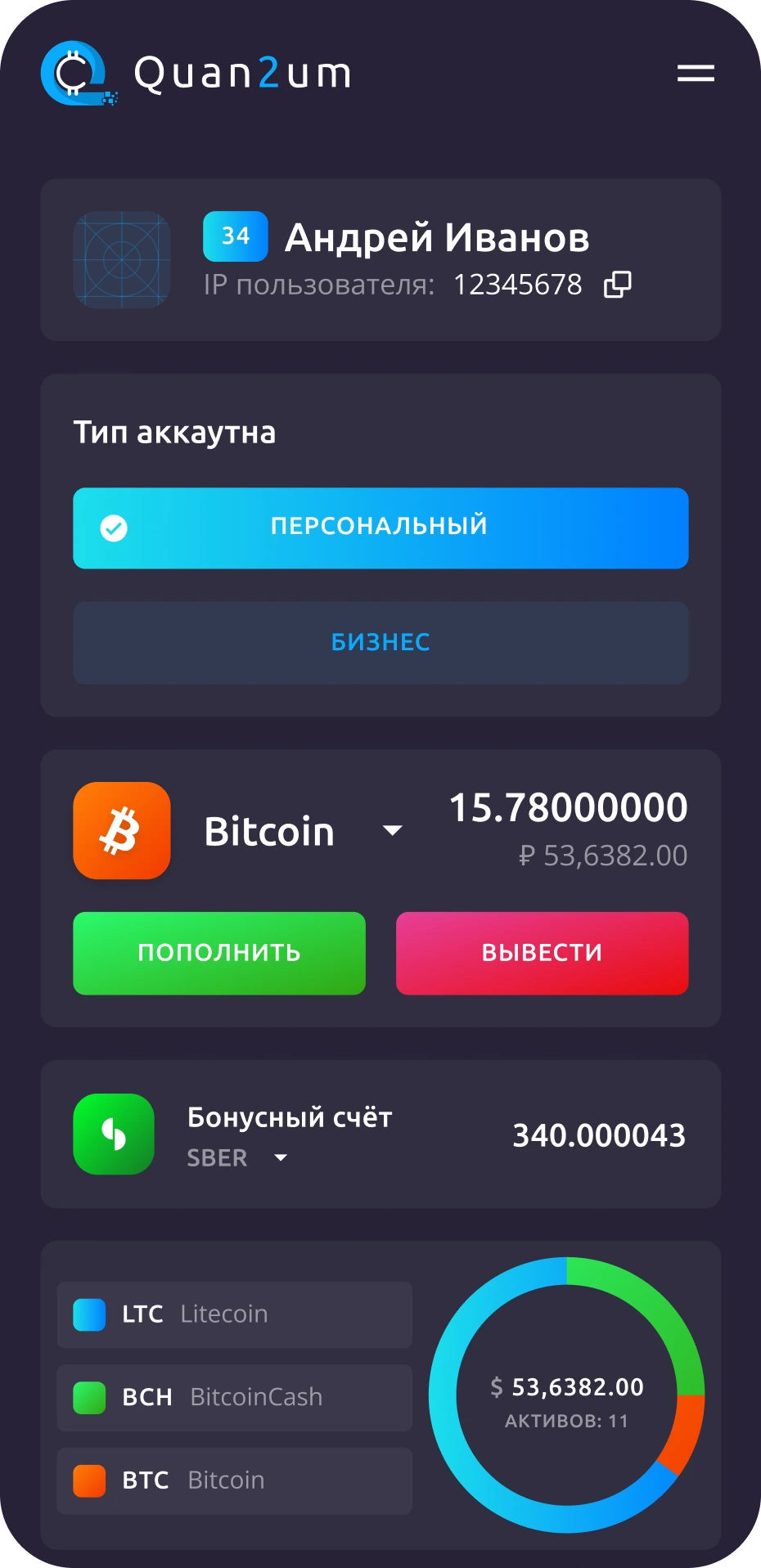Tap the user profile avatar
Screen dimensions: 761x1568
(122, 260)
